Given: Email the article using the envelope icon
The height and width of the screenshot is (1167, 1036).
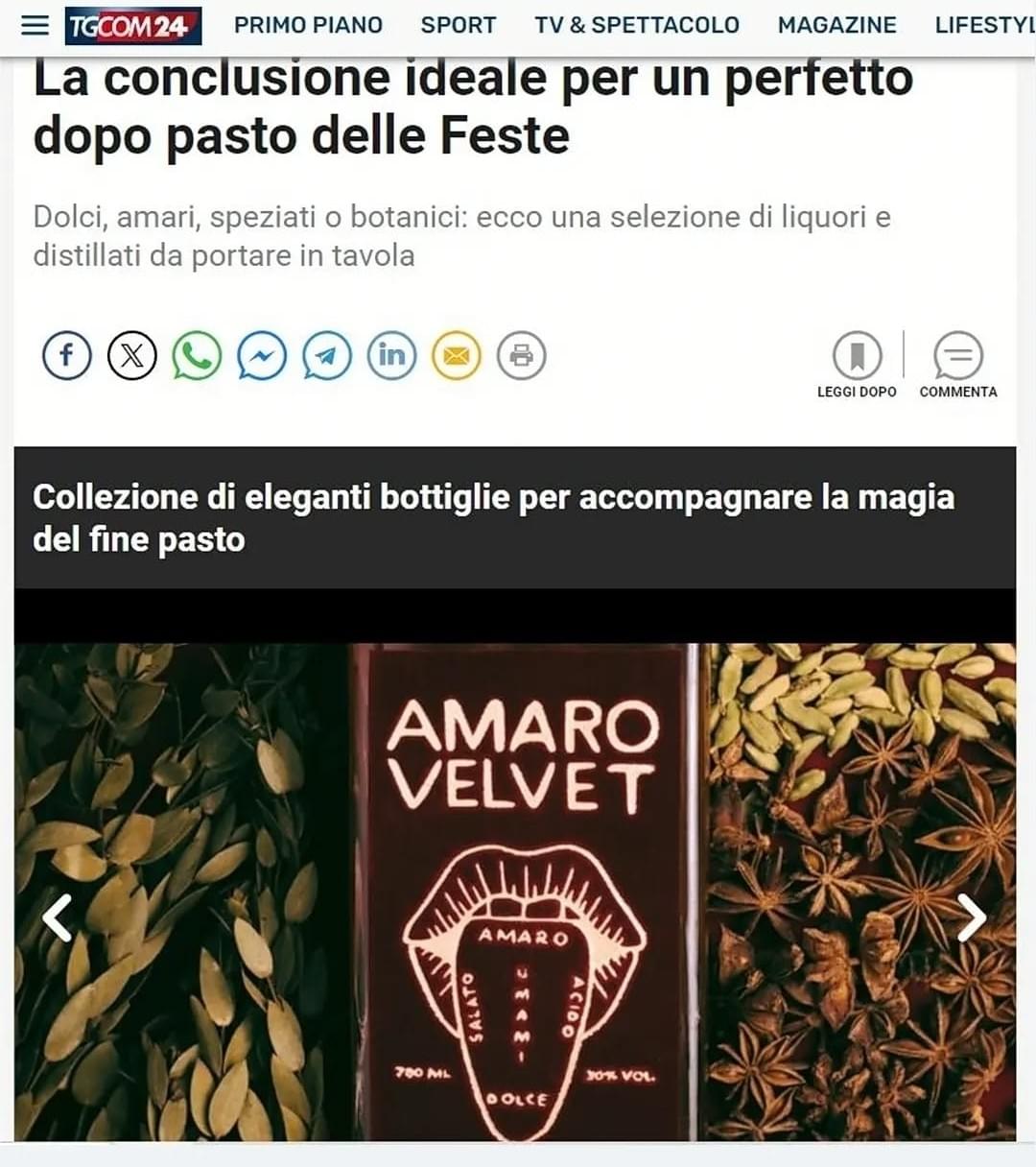Looking at the screenshot, I should (x=456, y=355).
